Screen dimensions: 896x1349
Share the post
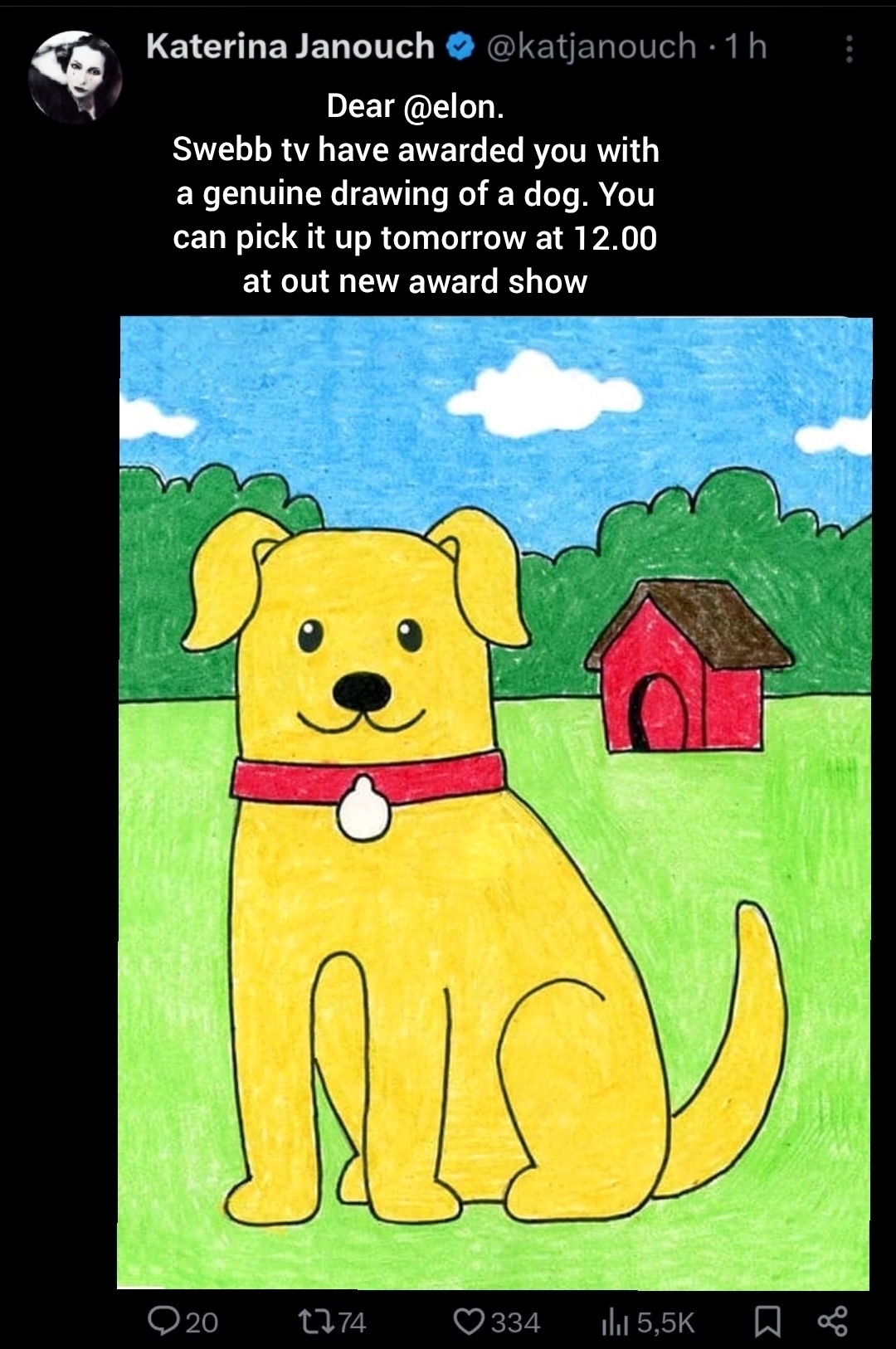pos(832,1322)
